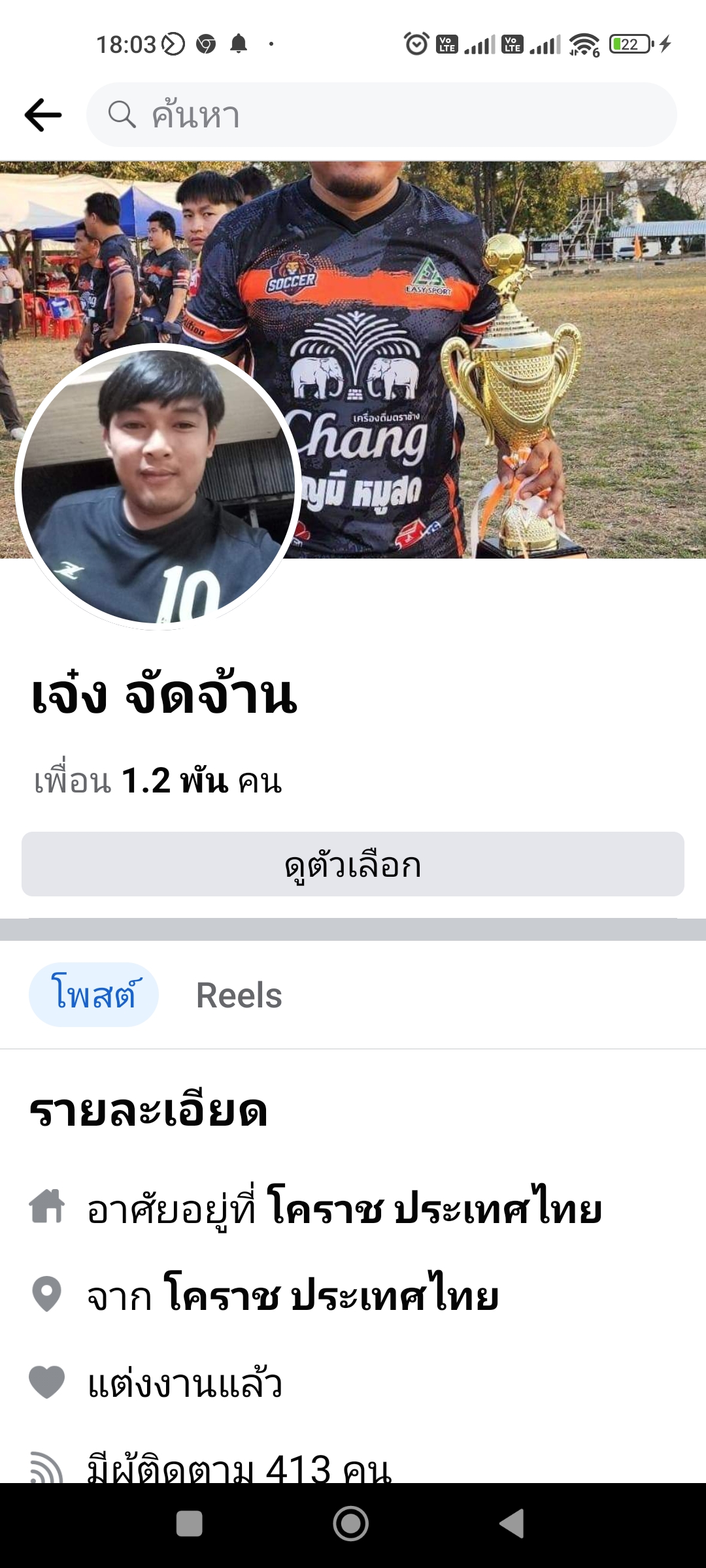
Task: Open the circular profile picture
Action: click(x=158, y=487)
